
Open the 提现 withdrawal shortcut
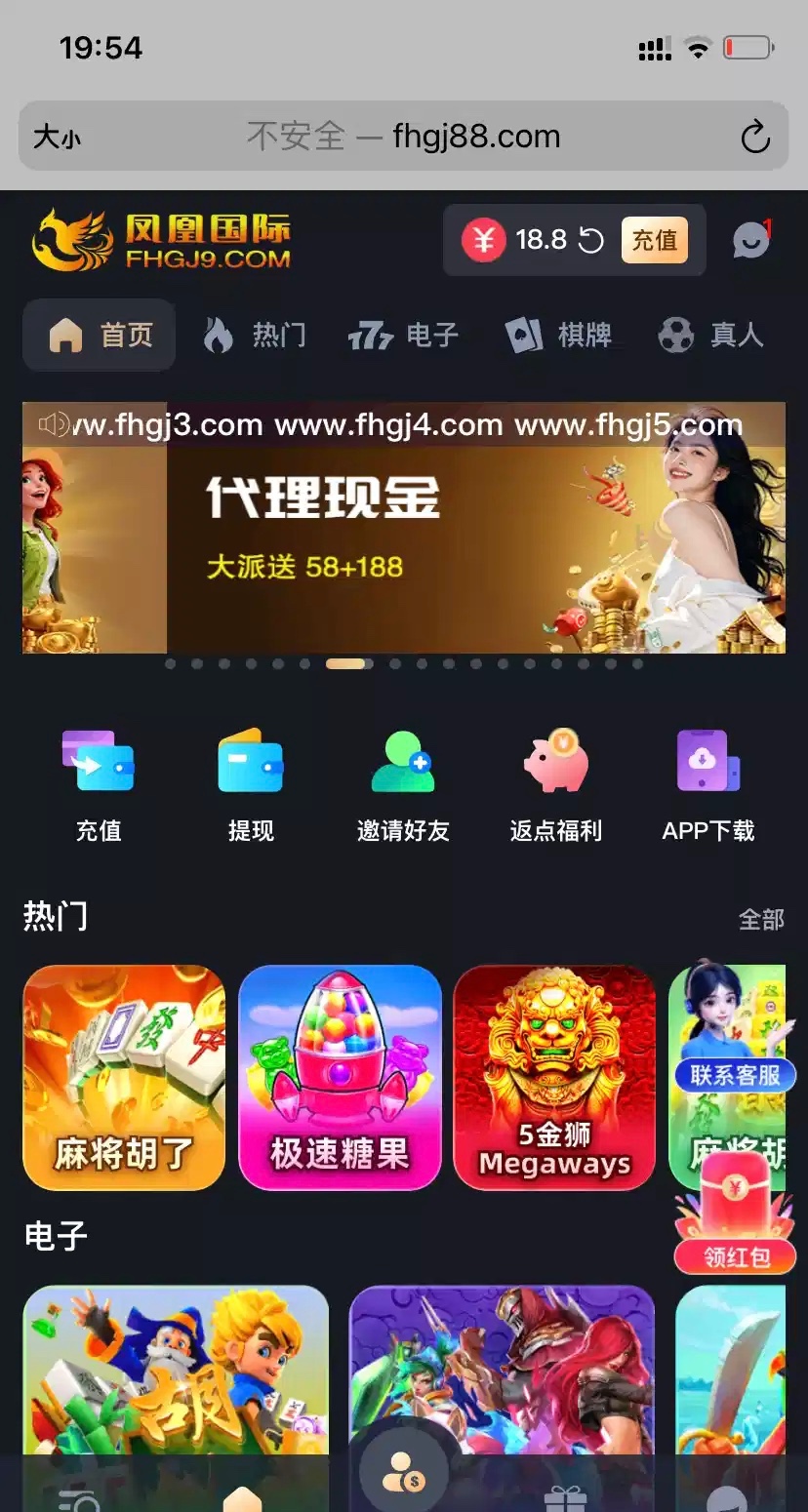[x=251, y=786]
